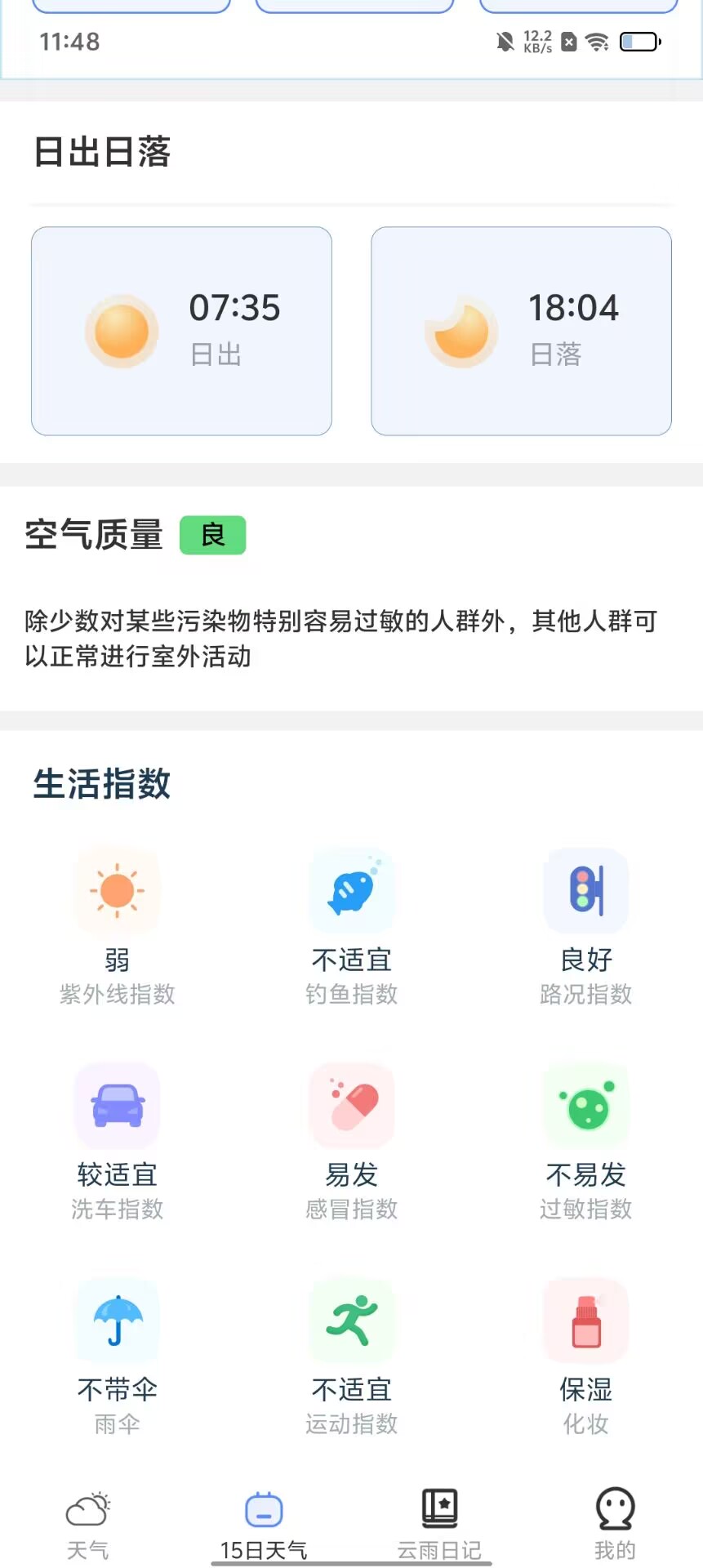Screen dimensions: 703x1568
Task: Open the 运动指数 item
Action: [352, 1356]
